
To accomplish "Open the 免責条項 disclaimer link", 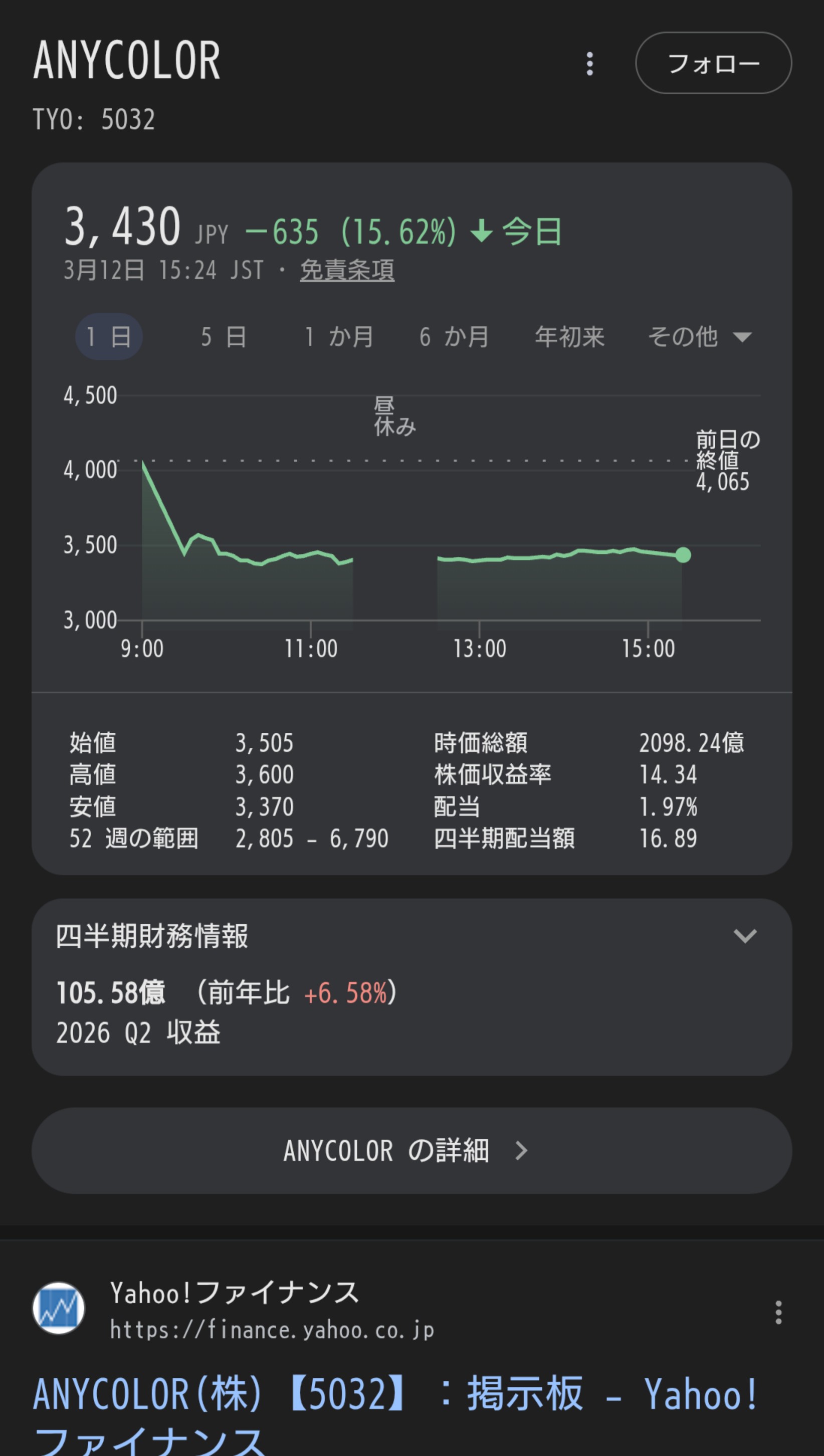I will [x=347, y=270].
